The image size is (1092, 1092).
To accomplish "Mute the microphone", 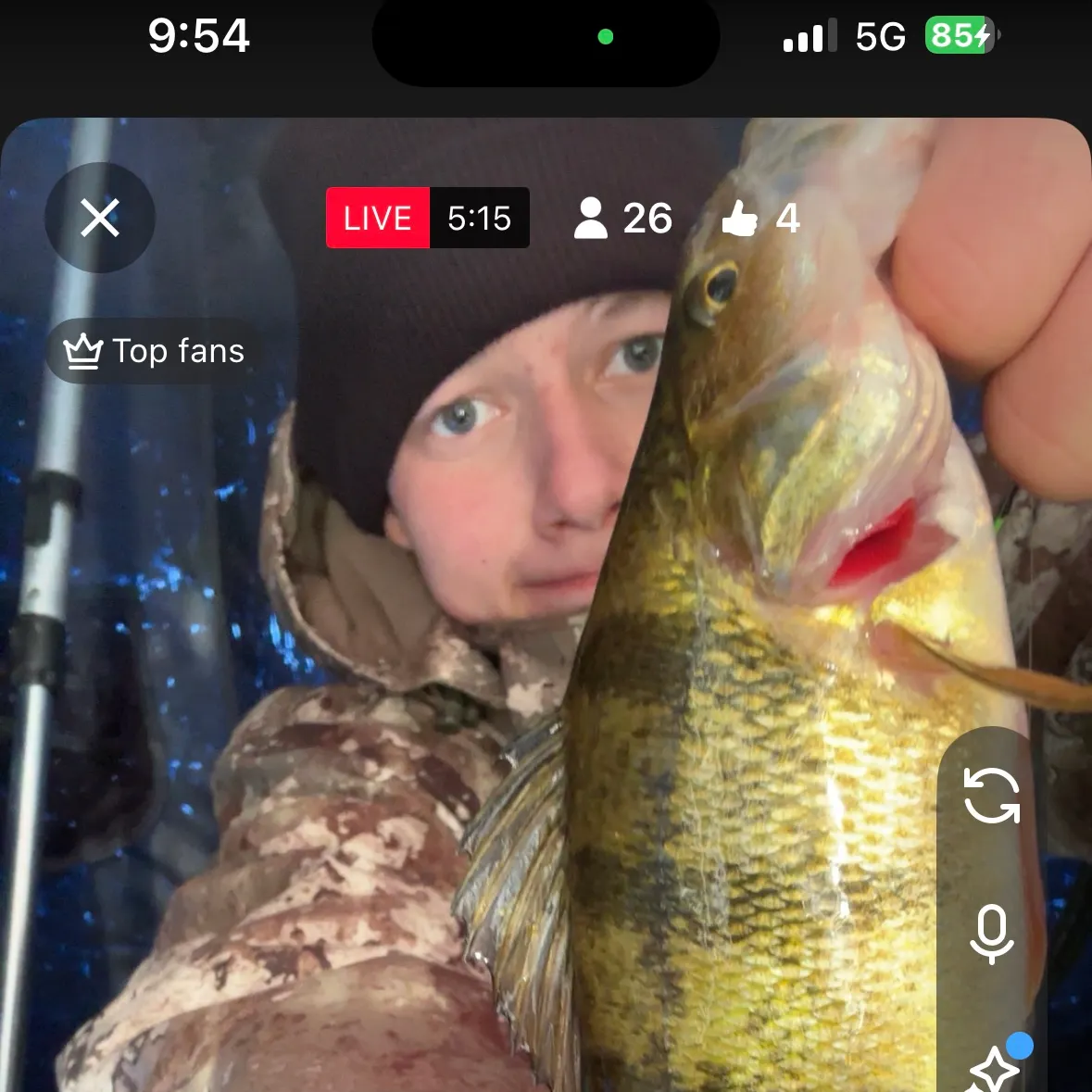I will (x=991, y=934).
